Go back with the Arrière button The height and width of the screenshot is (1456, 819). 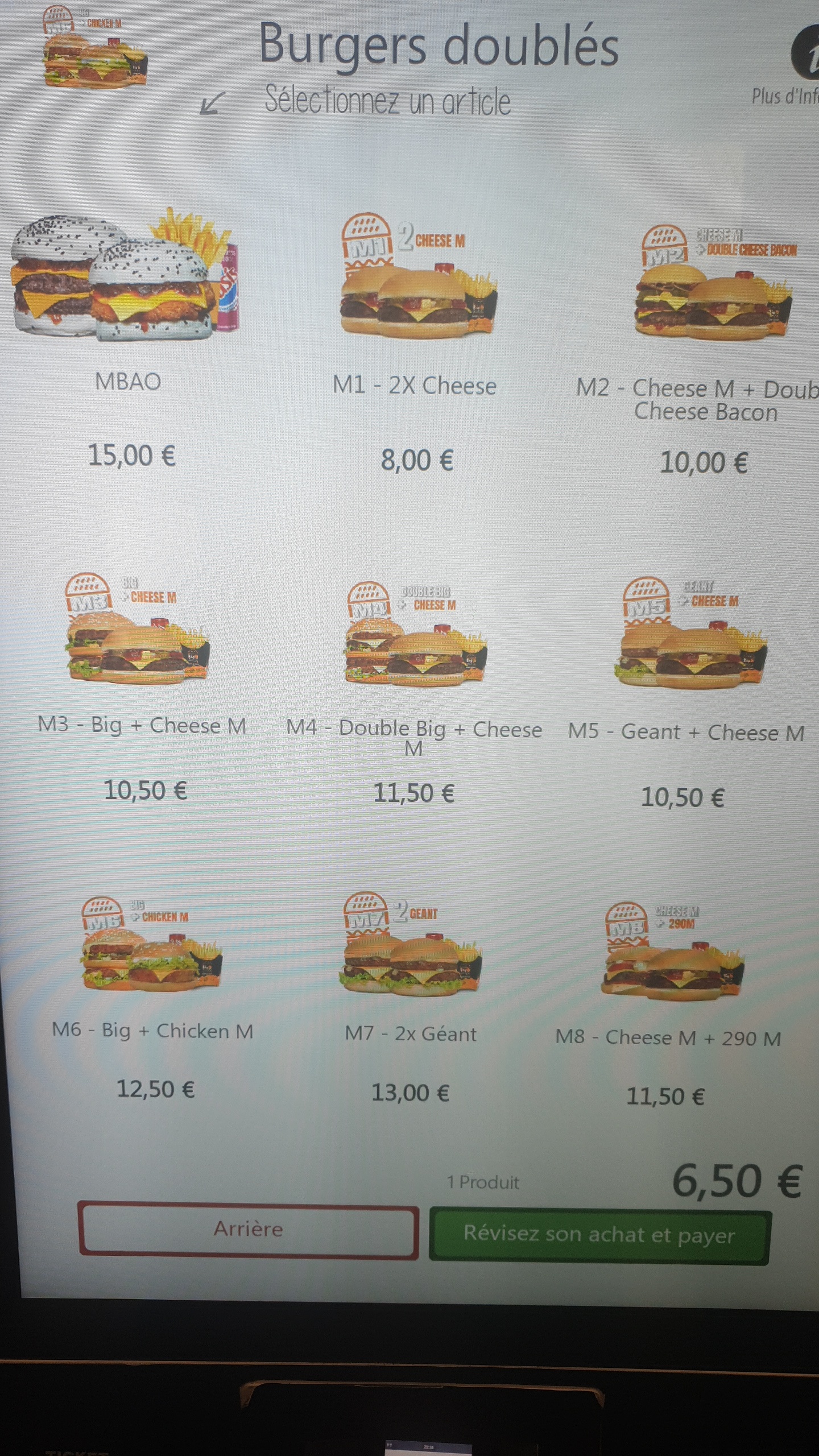point(249,1230)
